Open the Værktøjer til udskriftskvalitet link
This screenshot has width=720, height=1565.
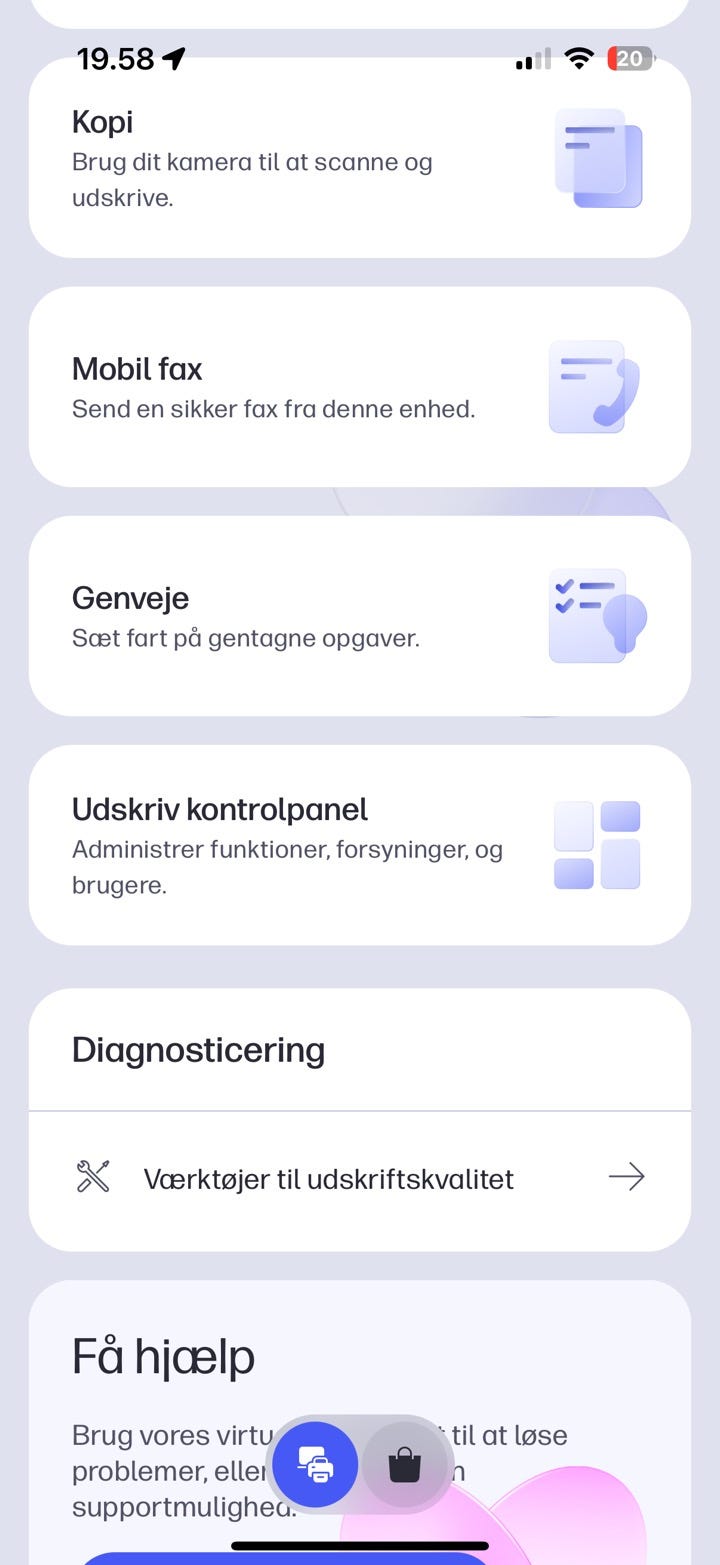[330, 1177]
